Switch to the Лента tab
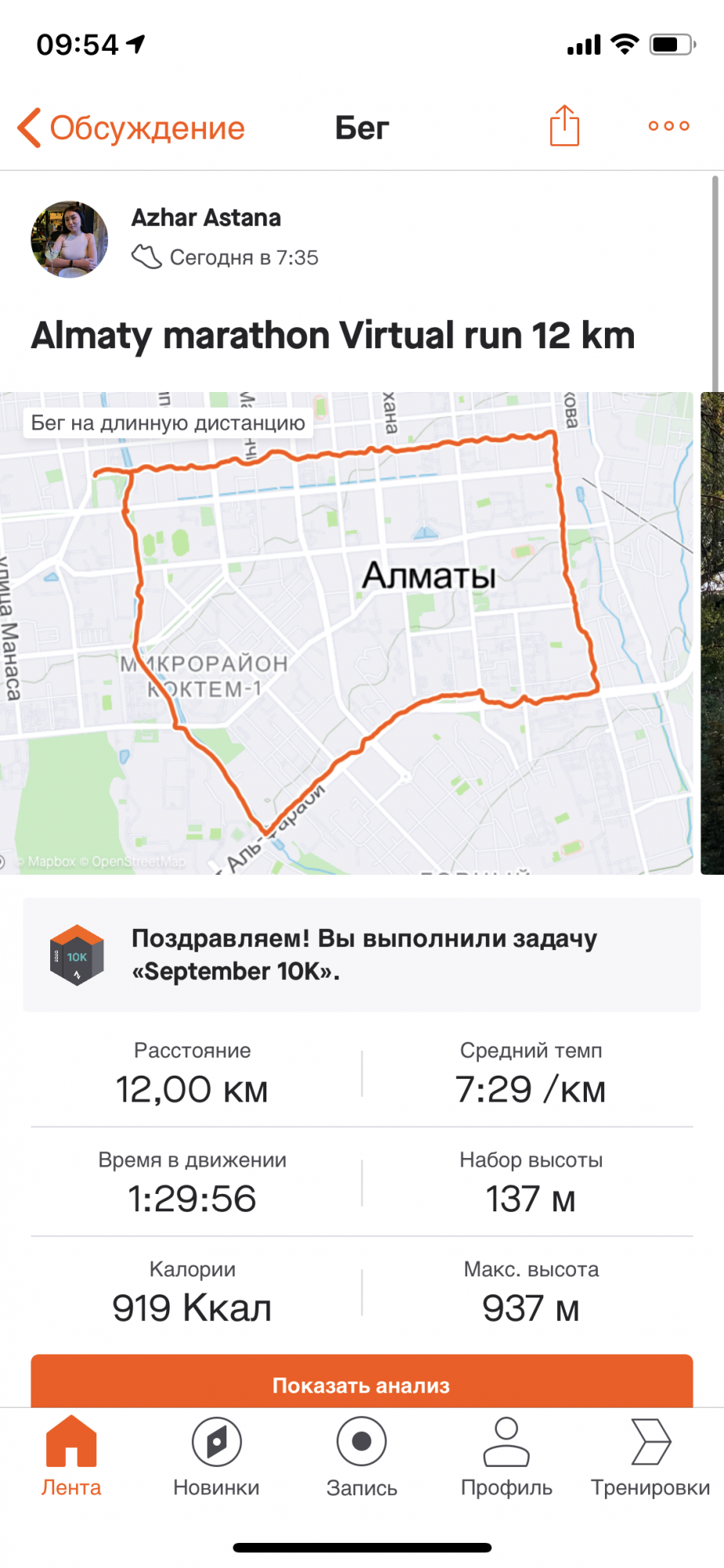Viewport: 724px width, 1568px height. pos(71,1457)
